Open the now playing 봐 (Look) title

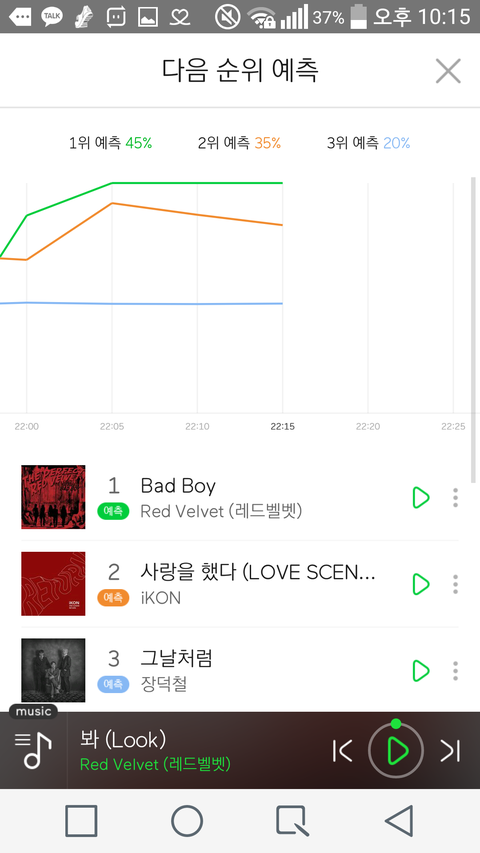point(123,739)
